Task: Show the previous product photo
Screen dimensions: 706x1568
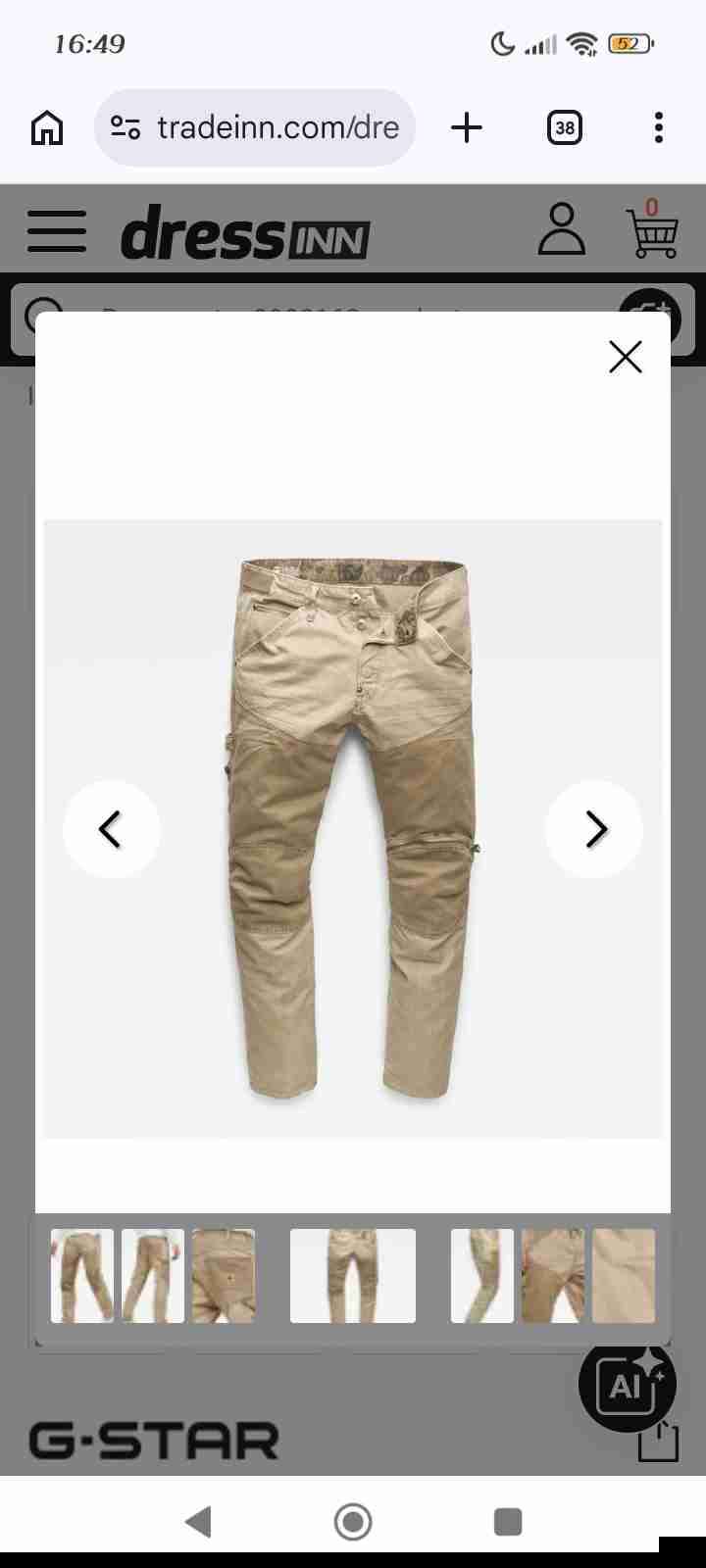Action: pos(111,829)
